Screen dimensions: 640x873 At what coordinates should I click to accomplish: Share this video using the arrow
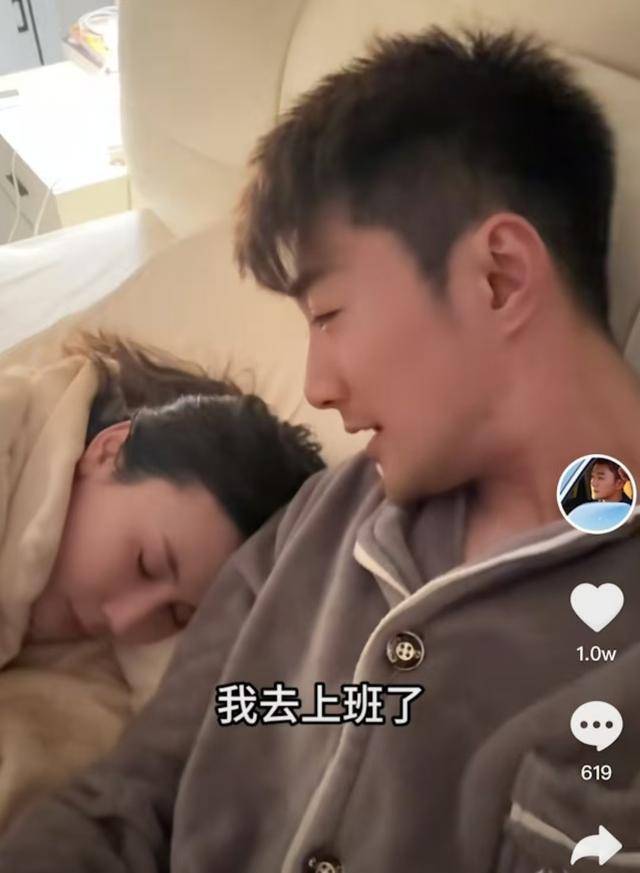pyautogui.click(x=596, y=846)
